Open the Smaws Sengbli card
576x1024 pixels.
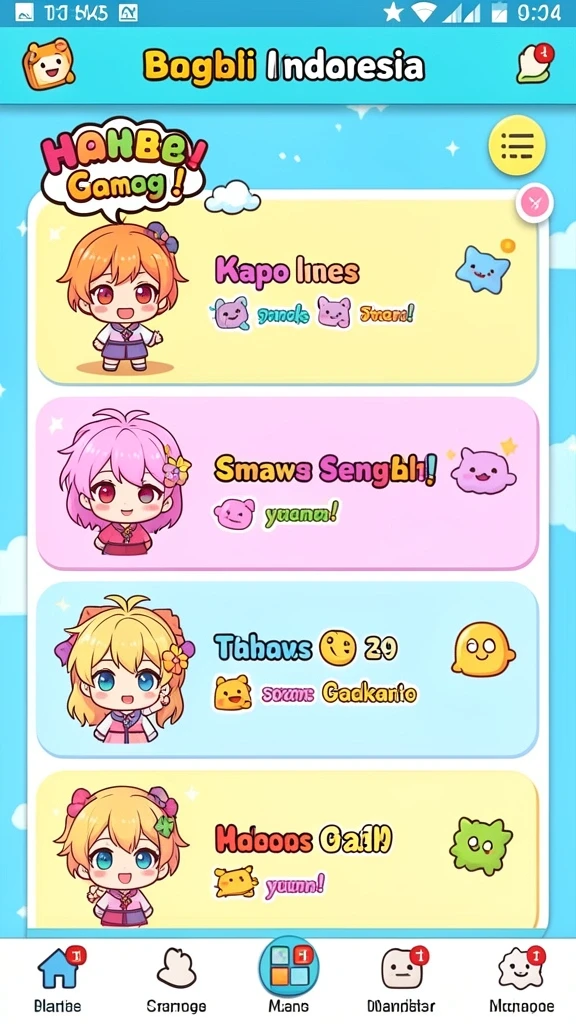tap(287, 483)
